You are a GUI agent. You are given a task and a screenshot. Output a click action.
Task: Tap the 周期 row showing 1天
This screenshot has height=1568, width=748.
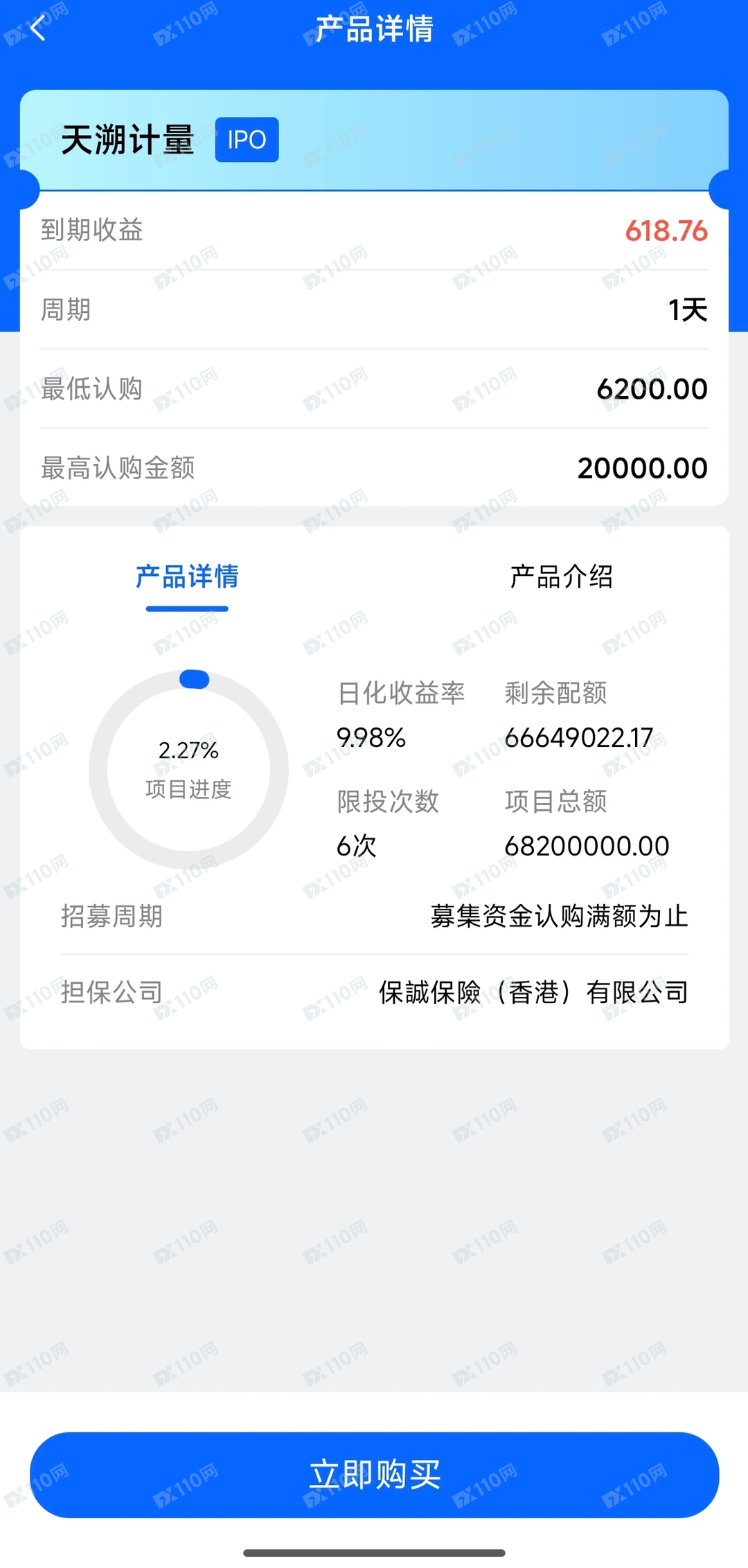coord(374,310)
